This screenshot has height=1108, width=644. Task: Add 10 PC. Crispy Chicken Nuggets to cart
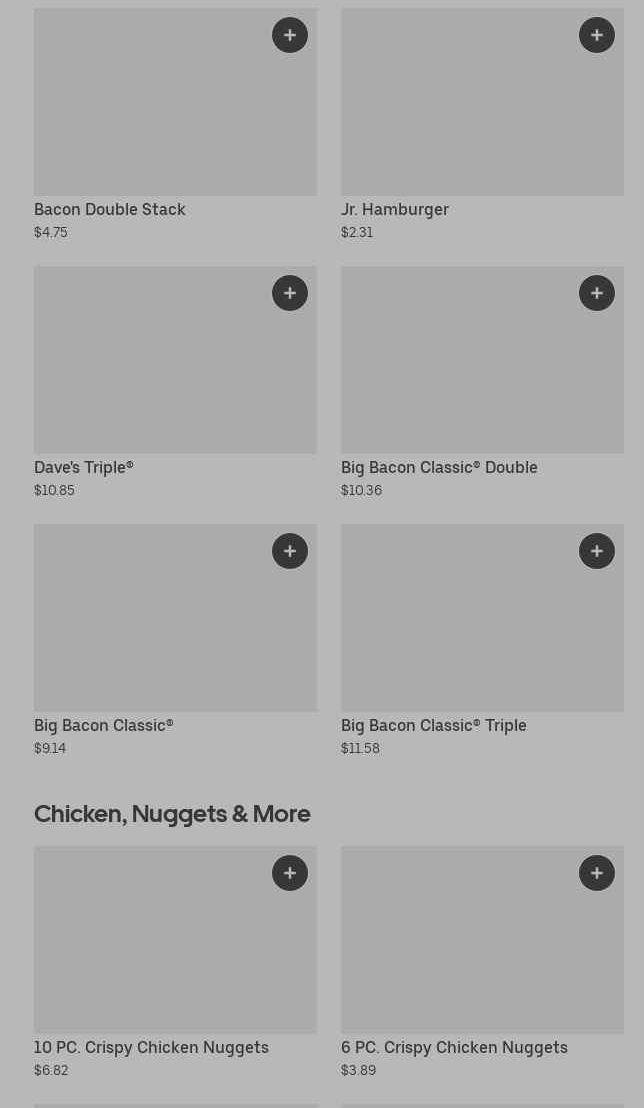[290, 873]
